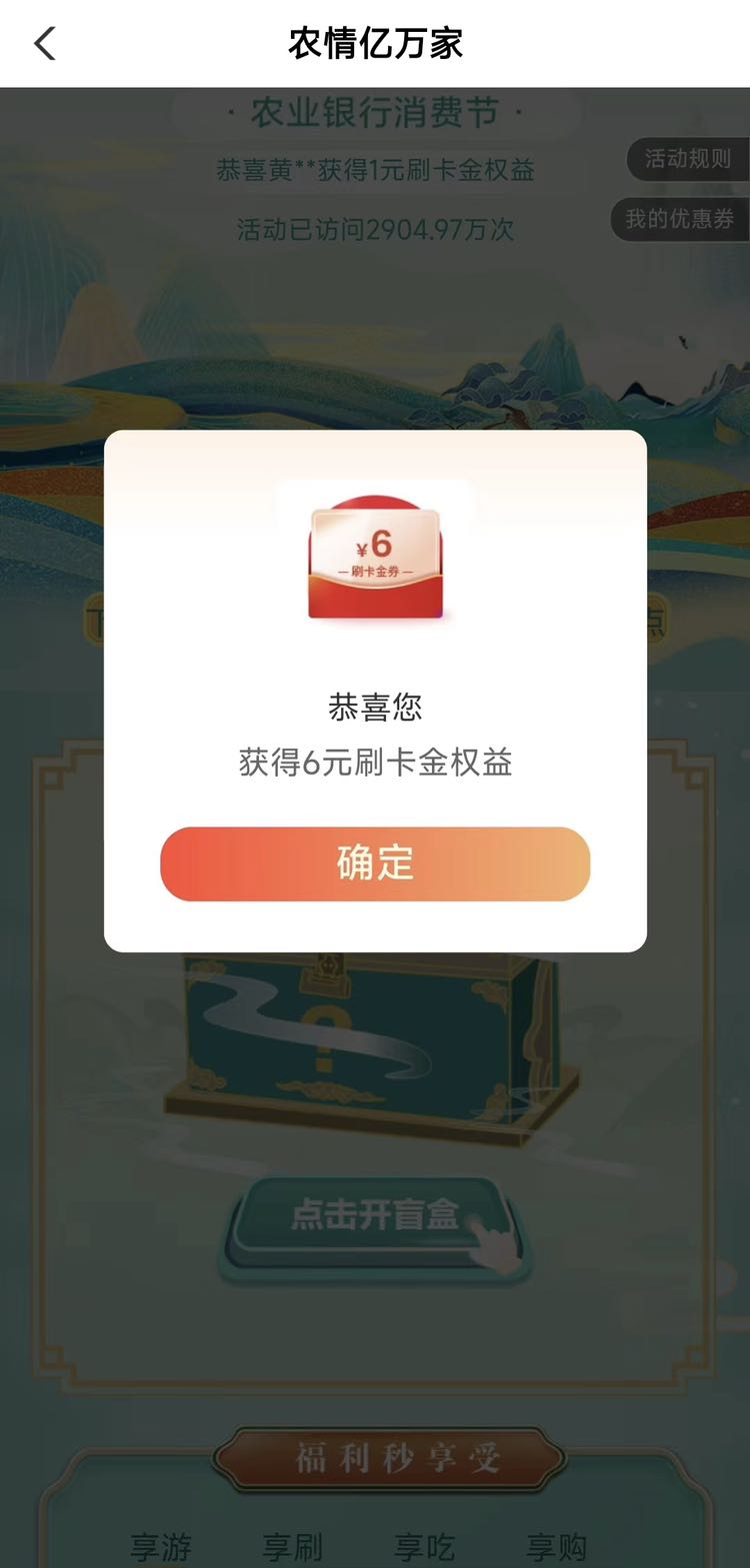Viewport: 750px width, 1568px height.
Task: Confirm the reward with the 确定 button
Action: click(375, 863)
